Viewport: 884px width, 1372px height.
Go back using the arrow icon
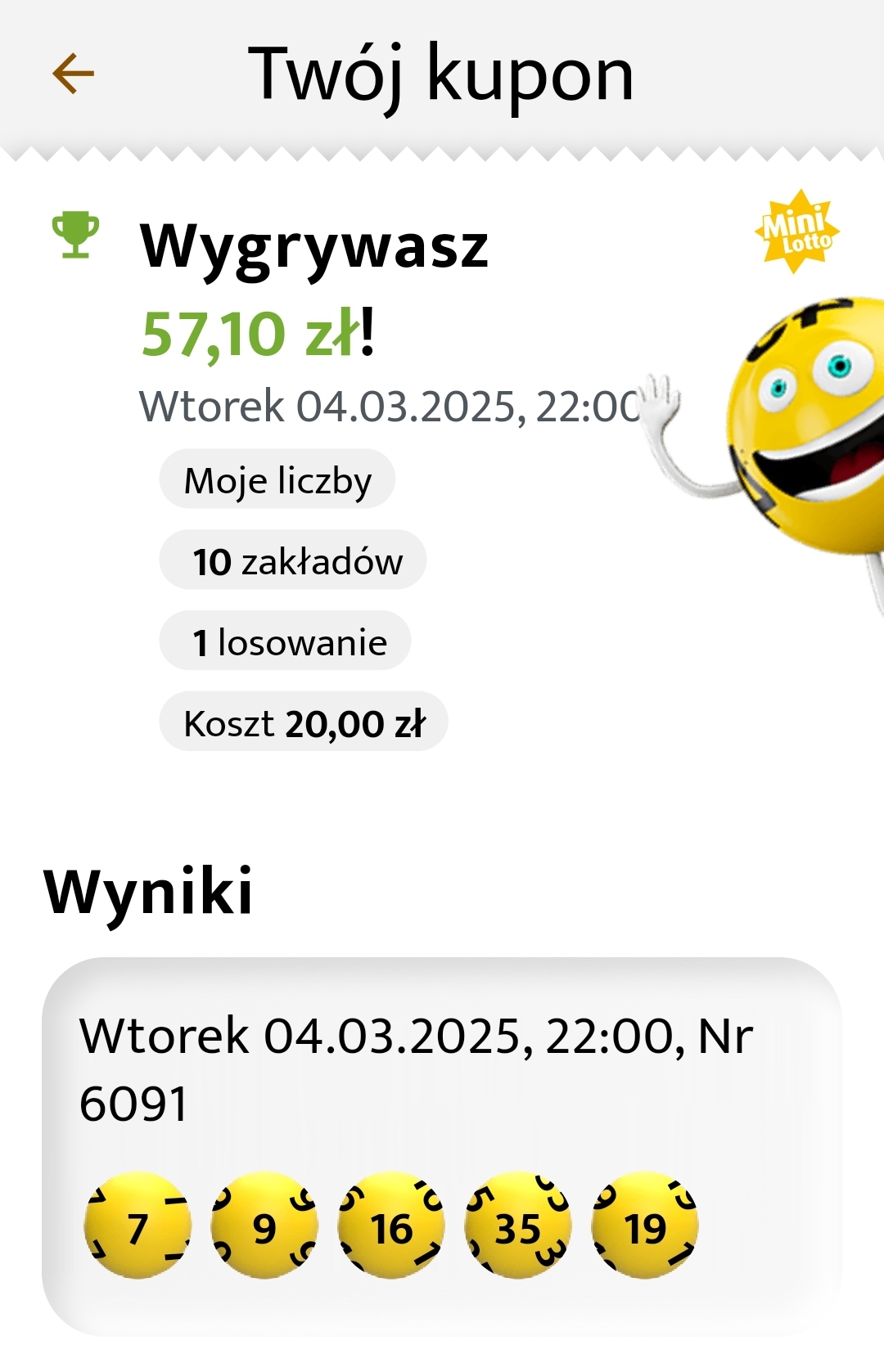coord(73,74)
